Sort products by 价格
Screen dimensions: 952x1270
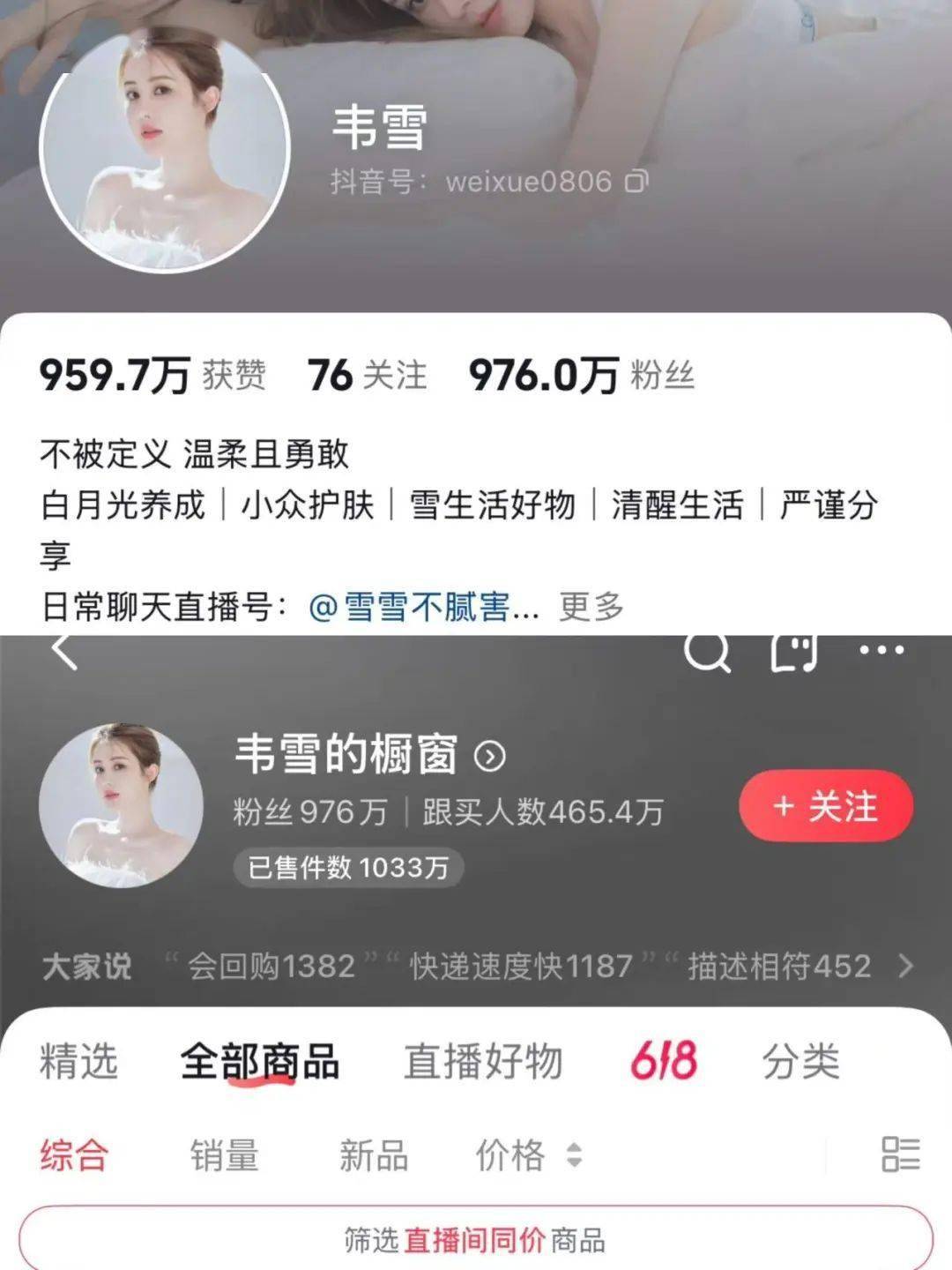527,1154
